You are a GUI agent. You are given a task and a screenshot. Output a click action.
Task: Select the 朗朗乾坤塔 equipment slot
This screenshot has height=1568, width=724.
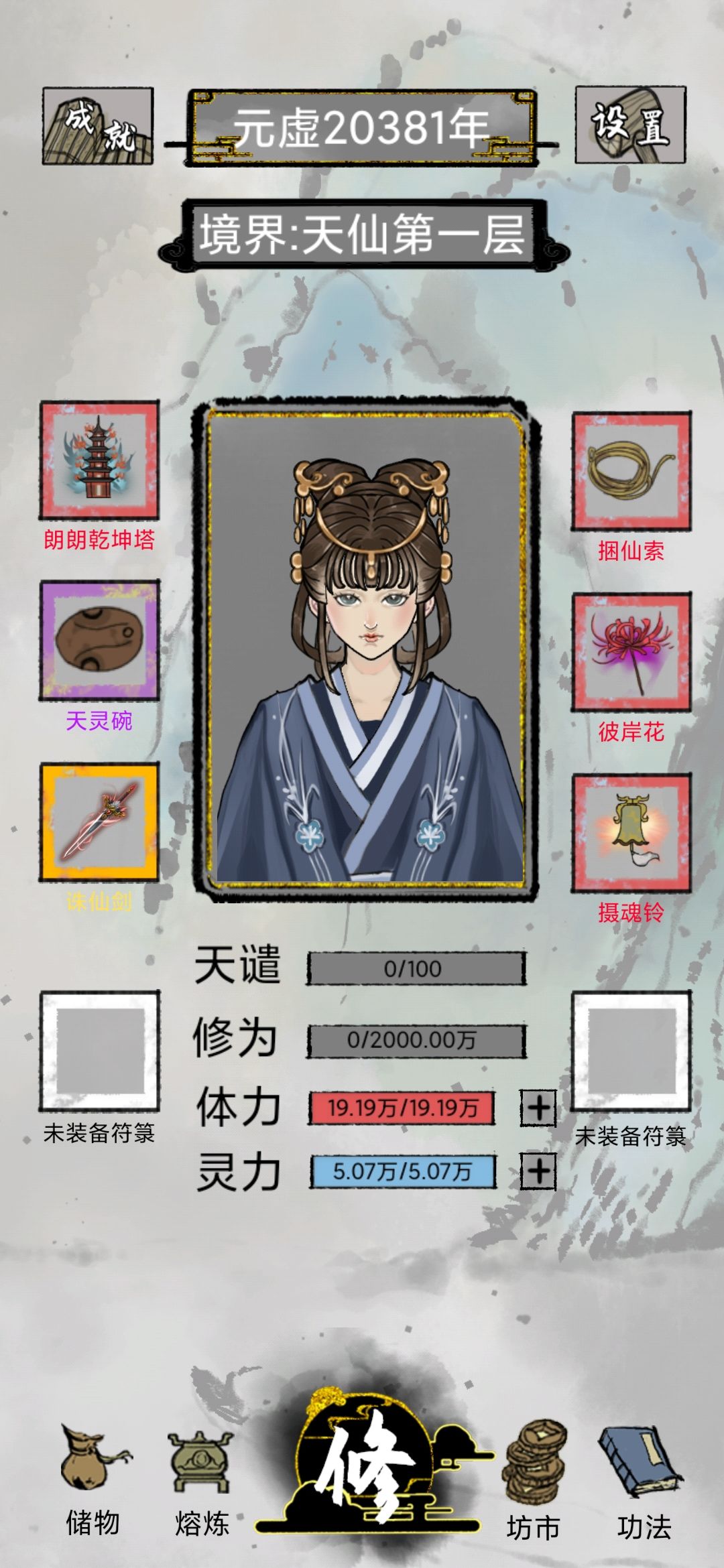(x=99, y=460)
